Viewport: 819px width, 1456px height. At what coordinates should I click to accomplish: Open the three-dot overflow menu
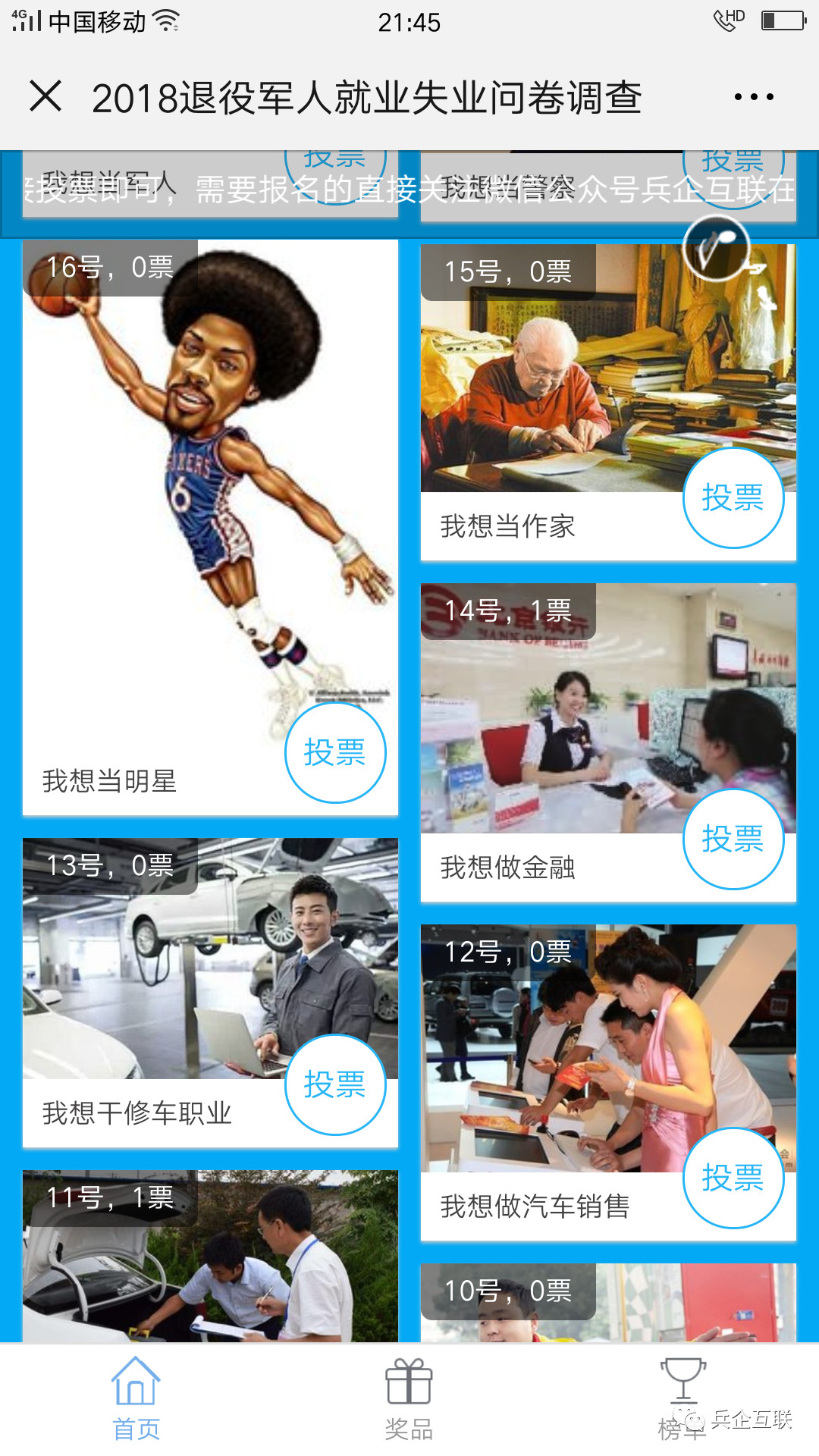754,97
